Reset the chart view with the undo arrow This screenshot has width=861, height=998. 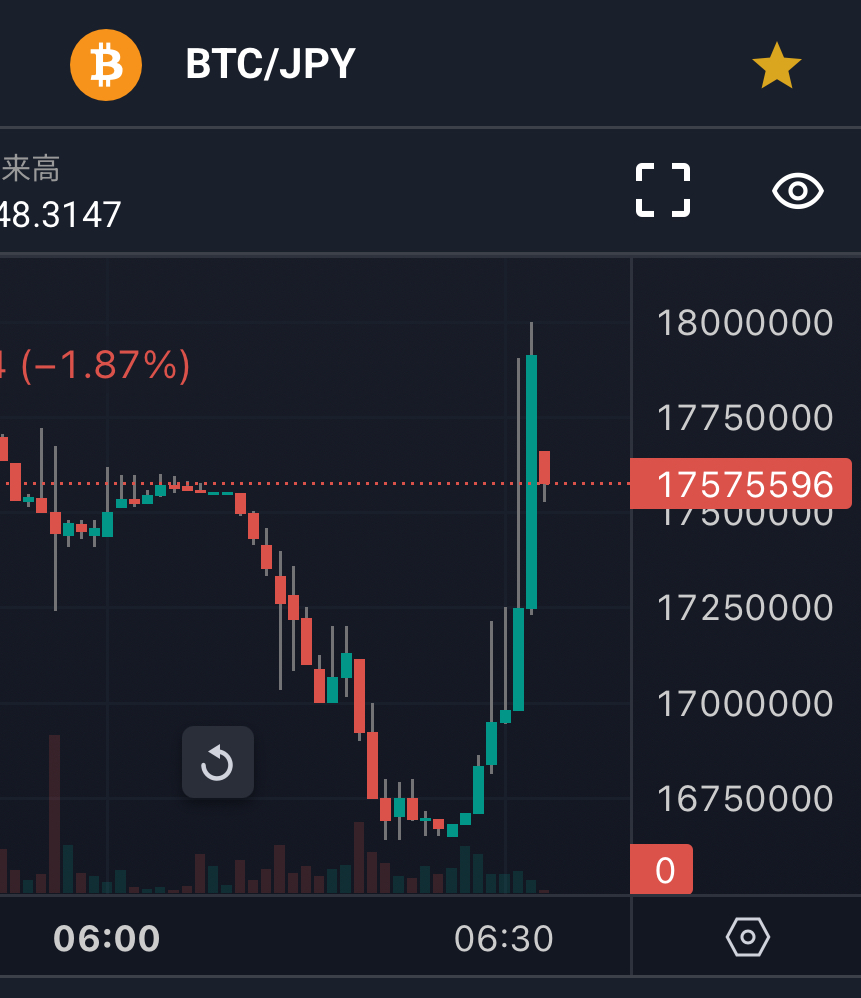(x=217, y=763)
